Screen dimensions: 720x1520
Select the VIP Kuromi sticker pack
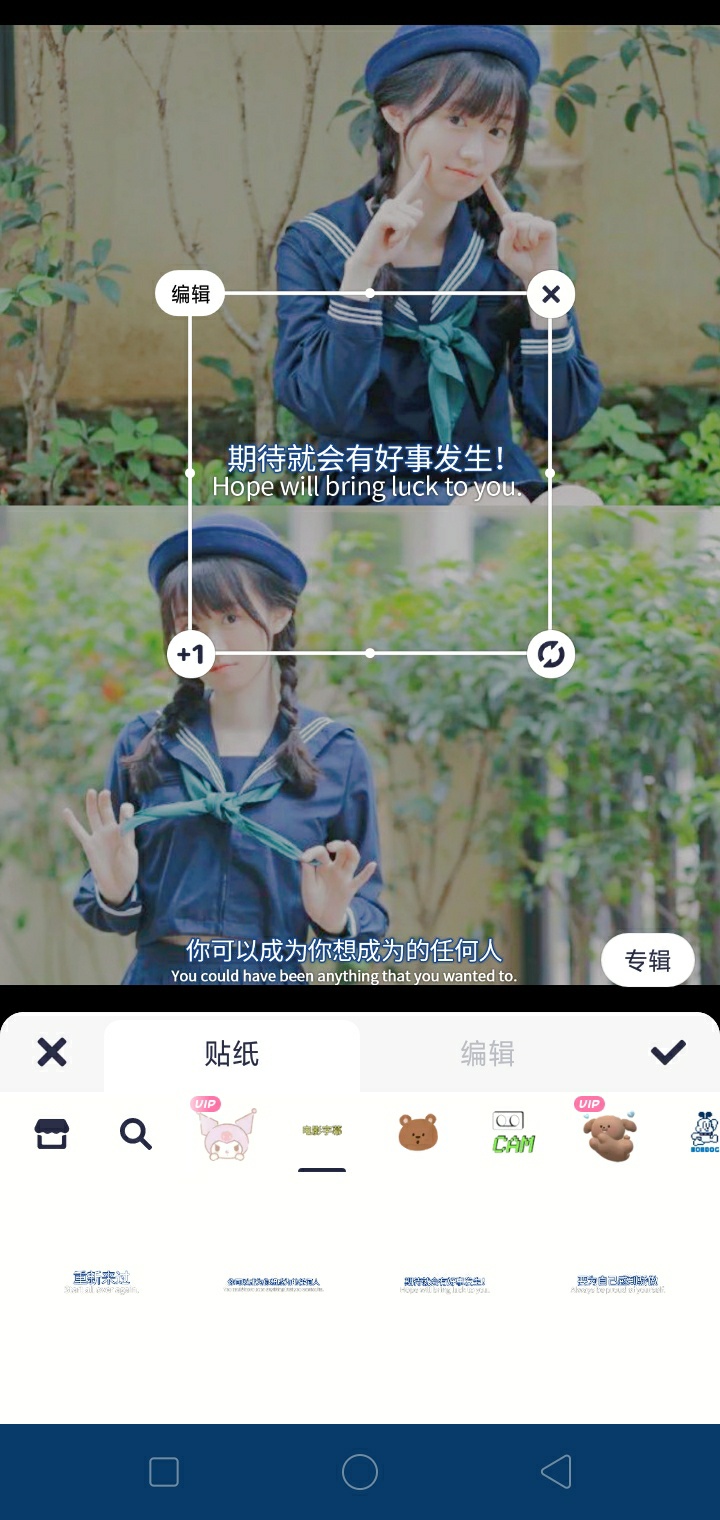pyautogui.click(x=229, y=1133)
